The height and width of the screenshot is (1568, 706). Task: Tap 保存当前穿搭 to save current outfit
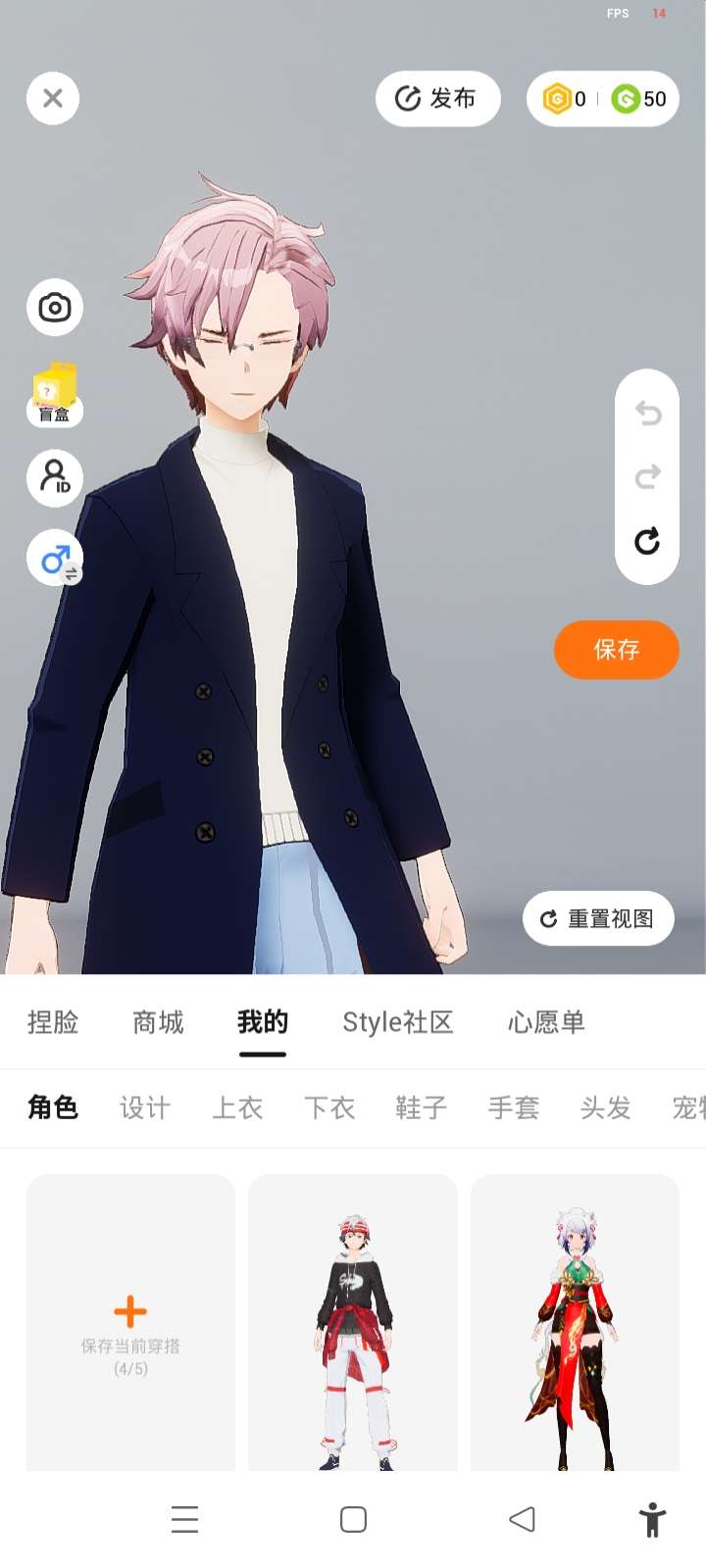pyautogui.click(x=130, y=1323)
